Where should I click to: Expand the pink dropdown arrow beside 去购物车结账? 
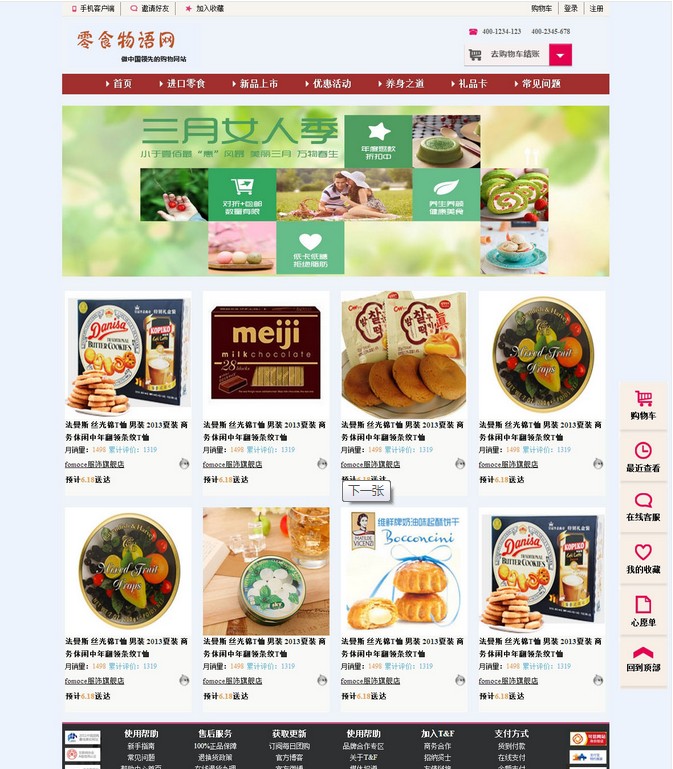click(x=560, y=54)
